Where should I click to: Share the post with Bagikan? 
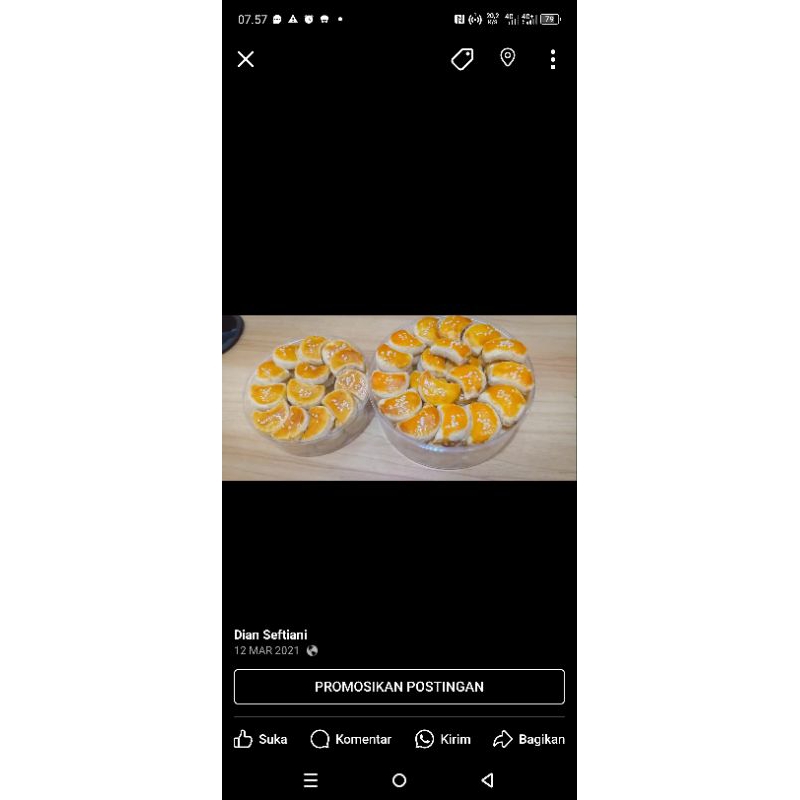tap(529, 740)
